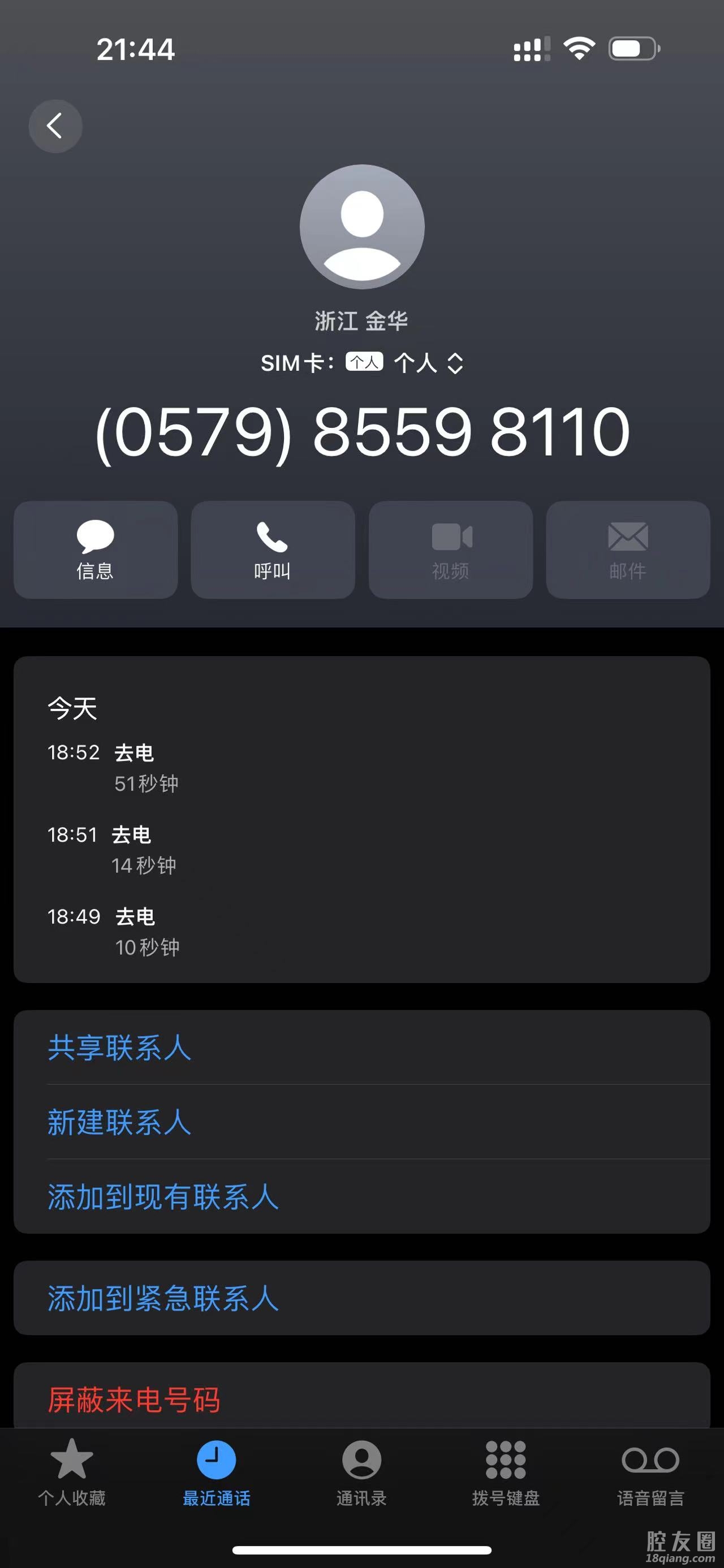Go back using the top-left arrow
The width and height of the screenshot is (724, 1568).
(55, 126)
